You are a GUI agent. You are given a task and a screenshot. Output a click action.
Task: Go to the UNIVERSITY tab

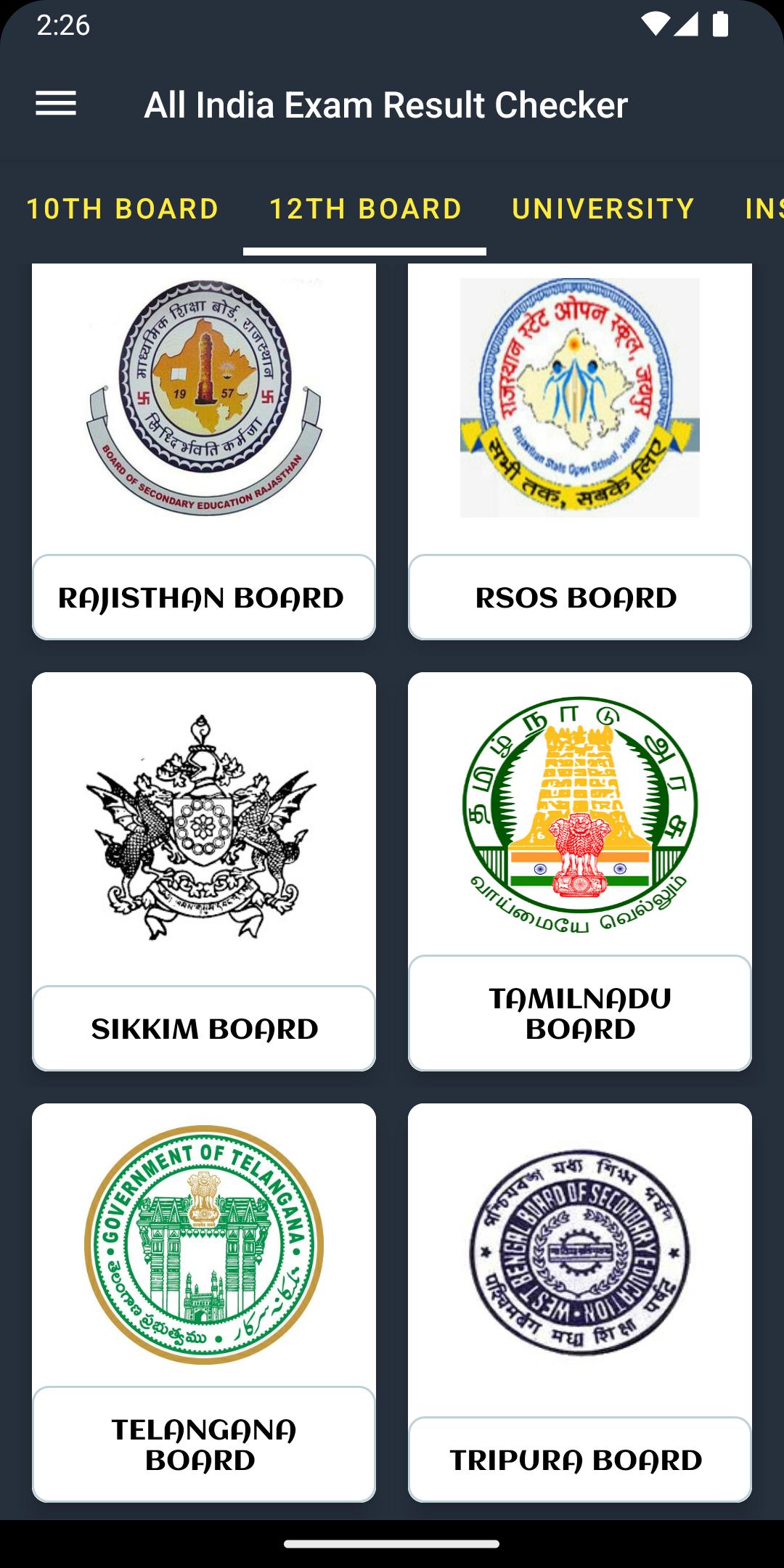click(603, 209)
